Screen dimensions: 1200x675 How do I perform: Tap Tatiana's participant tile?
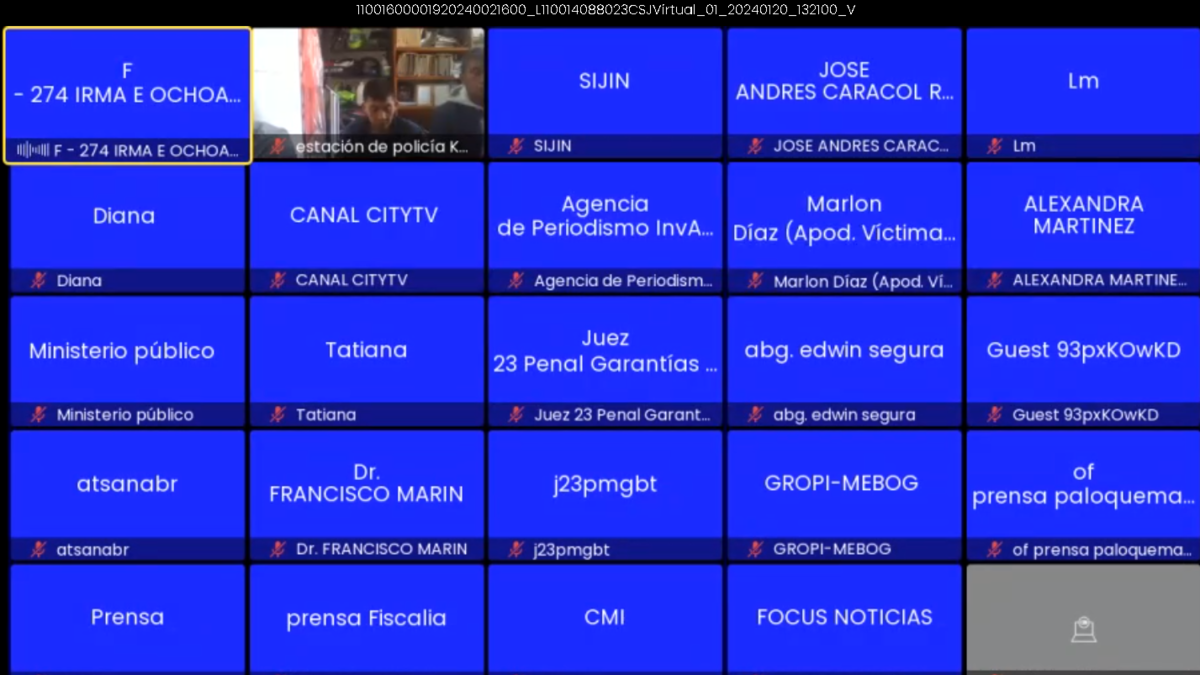click(x=367, y=361)
